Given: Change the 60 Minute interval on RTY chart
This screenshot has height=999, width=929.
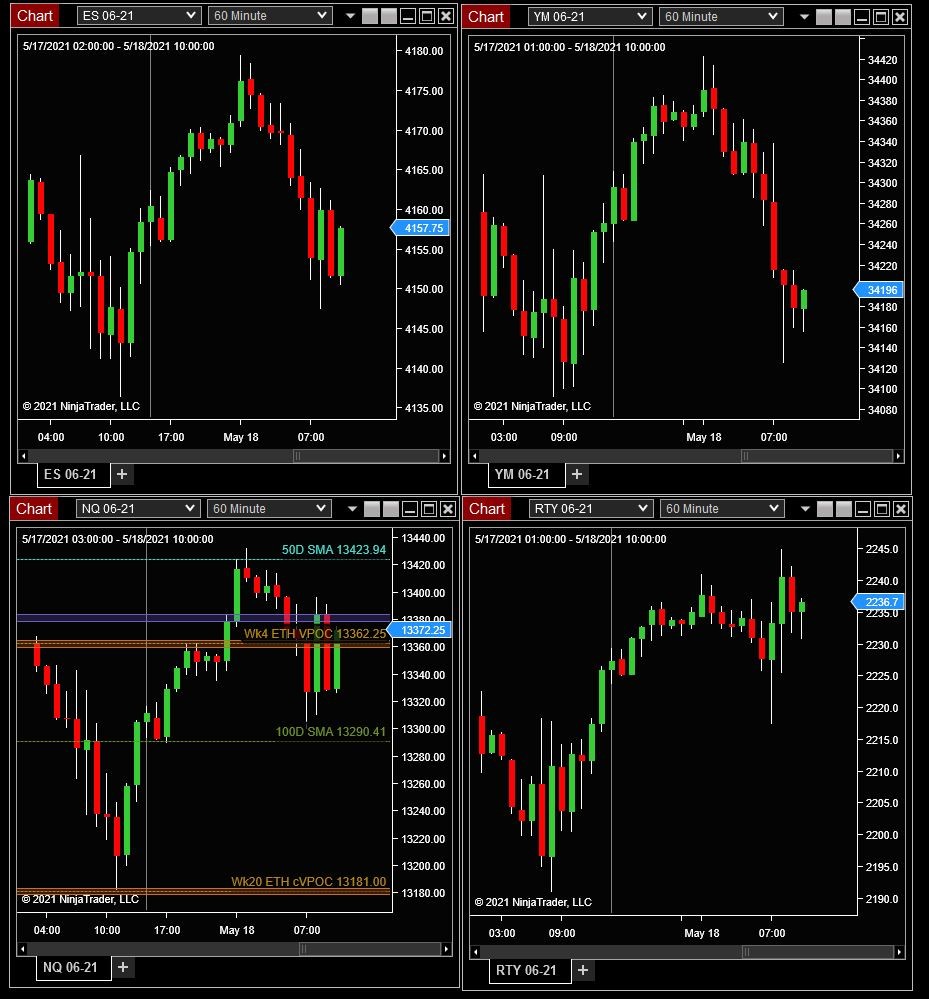Looking at the screenshot, I should click(722, 508).
